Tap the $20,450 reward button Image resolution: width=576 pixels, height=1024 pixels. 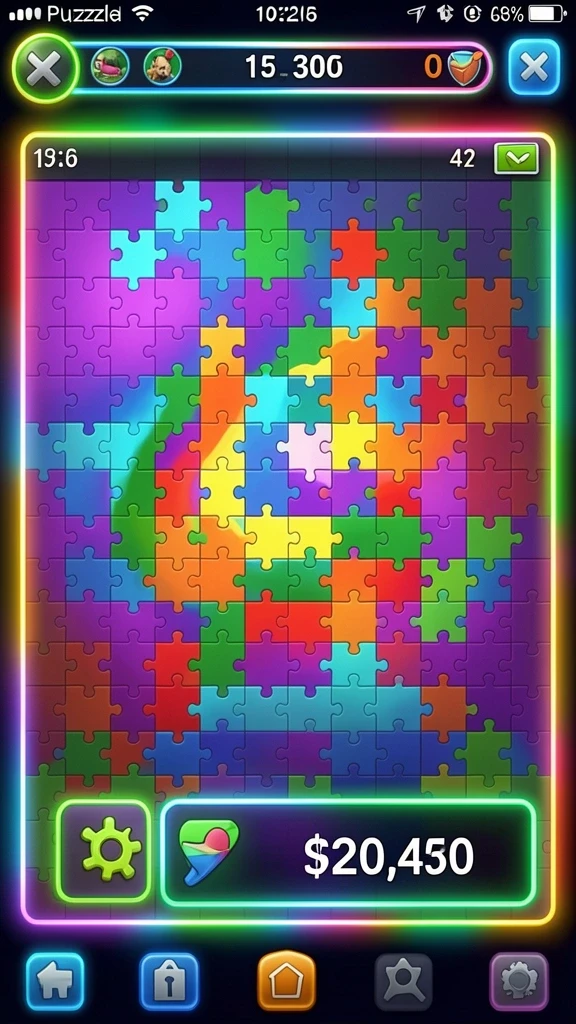(348, 853)
